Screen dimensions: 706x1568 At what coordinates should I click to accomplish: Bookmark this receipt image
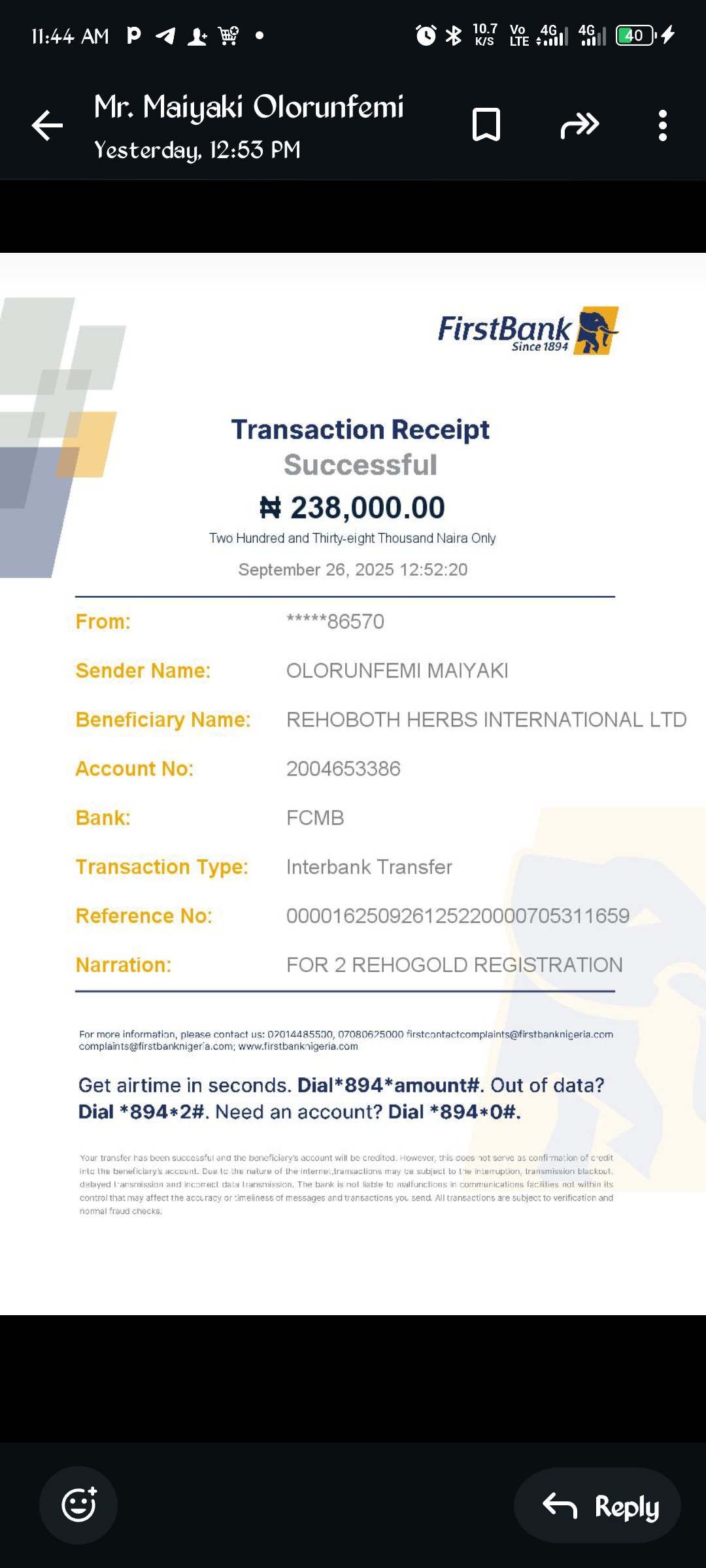pyautogui.click(x=486, y=125)
